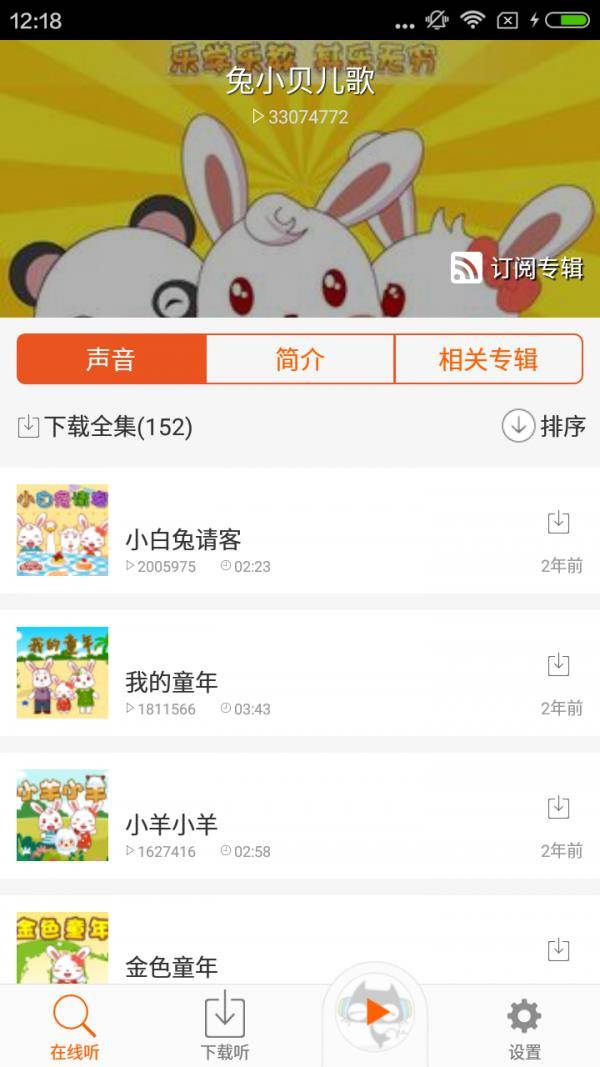Viewport: 600px width, 1067px height.
Task: Open the 设置 settings tab
Action: [524, 1027]
